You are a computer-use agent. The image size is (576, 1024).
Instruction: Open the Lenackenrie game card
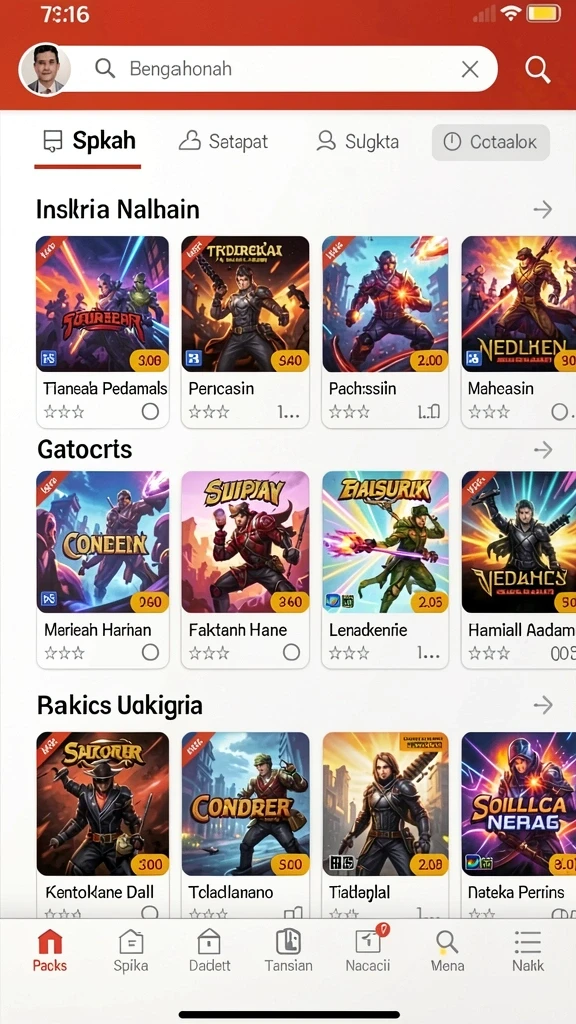point(385,569)
